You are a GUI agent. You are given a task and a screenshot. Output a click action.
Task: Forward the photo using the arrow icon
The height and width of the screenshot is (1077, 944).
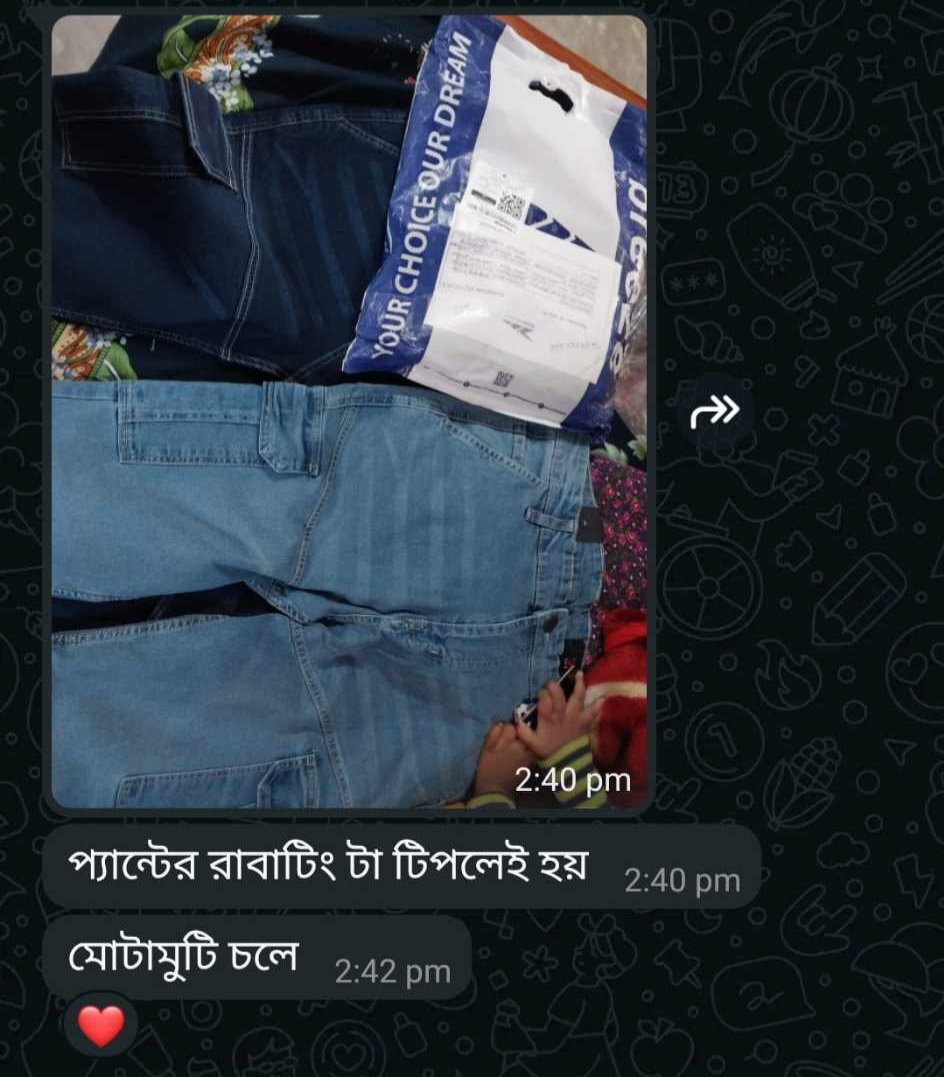click(714, 409)
